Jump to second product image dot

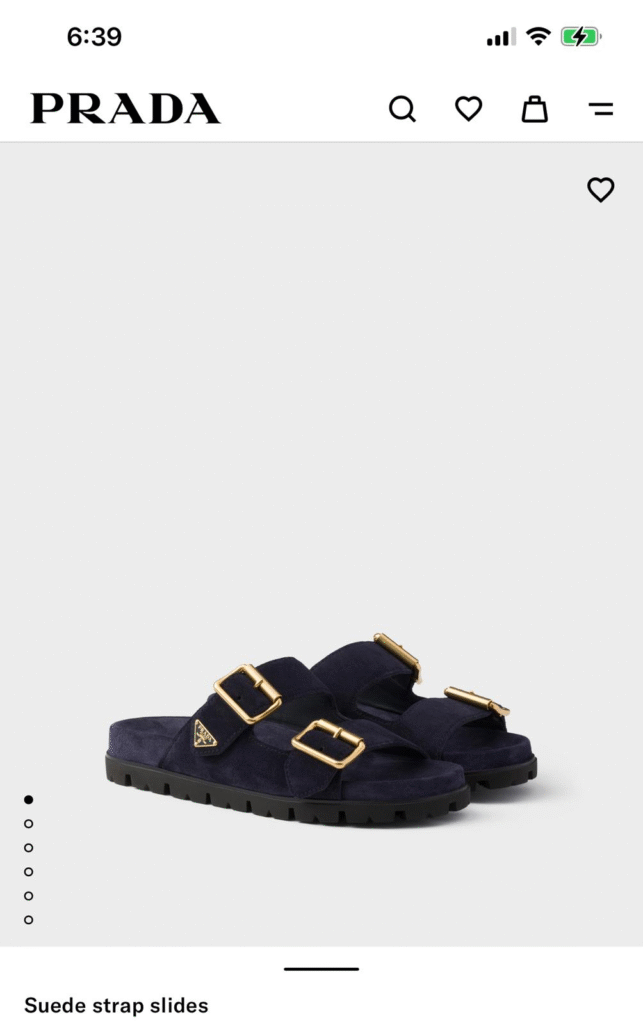pyautogui.click(x=28, y=824)
